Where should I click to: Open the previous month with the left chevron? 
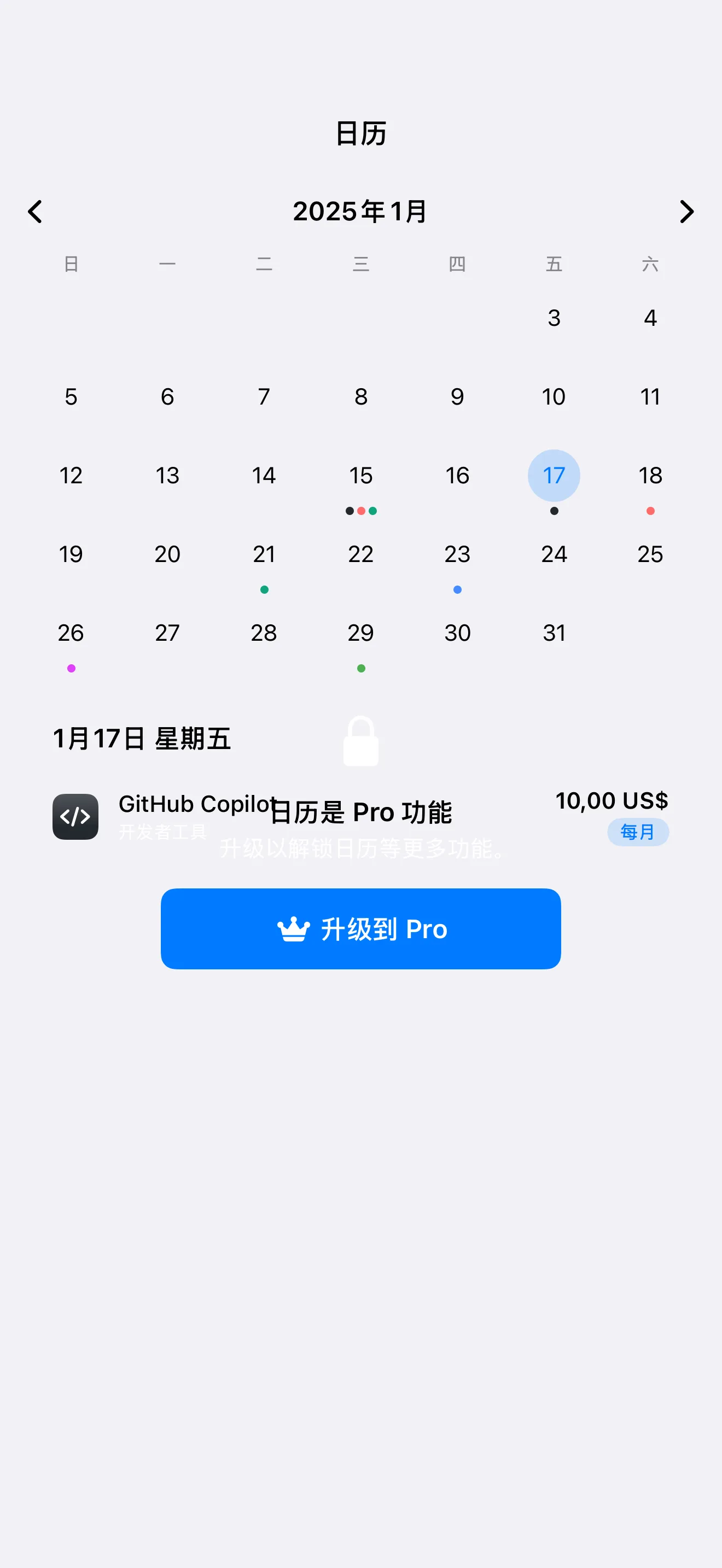tap(34, 211)
